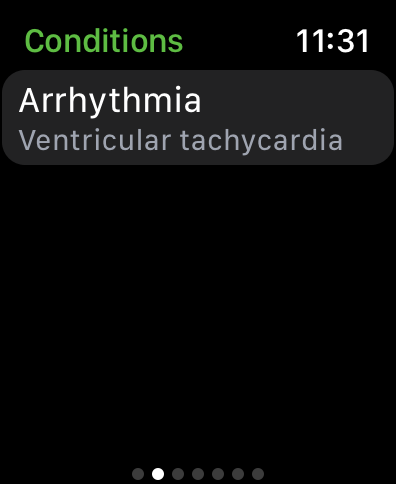Screen dimensions: 396x484
Task: Open the Arrhythmia condition entry
Action: pyautogui.click(x=198, y=117)
